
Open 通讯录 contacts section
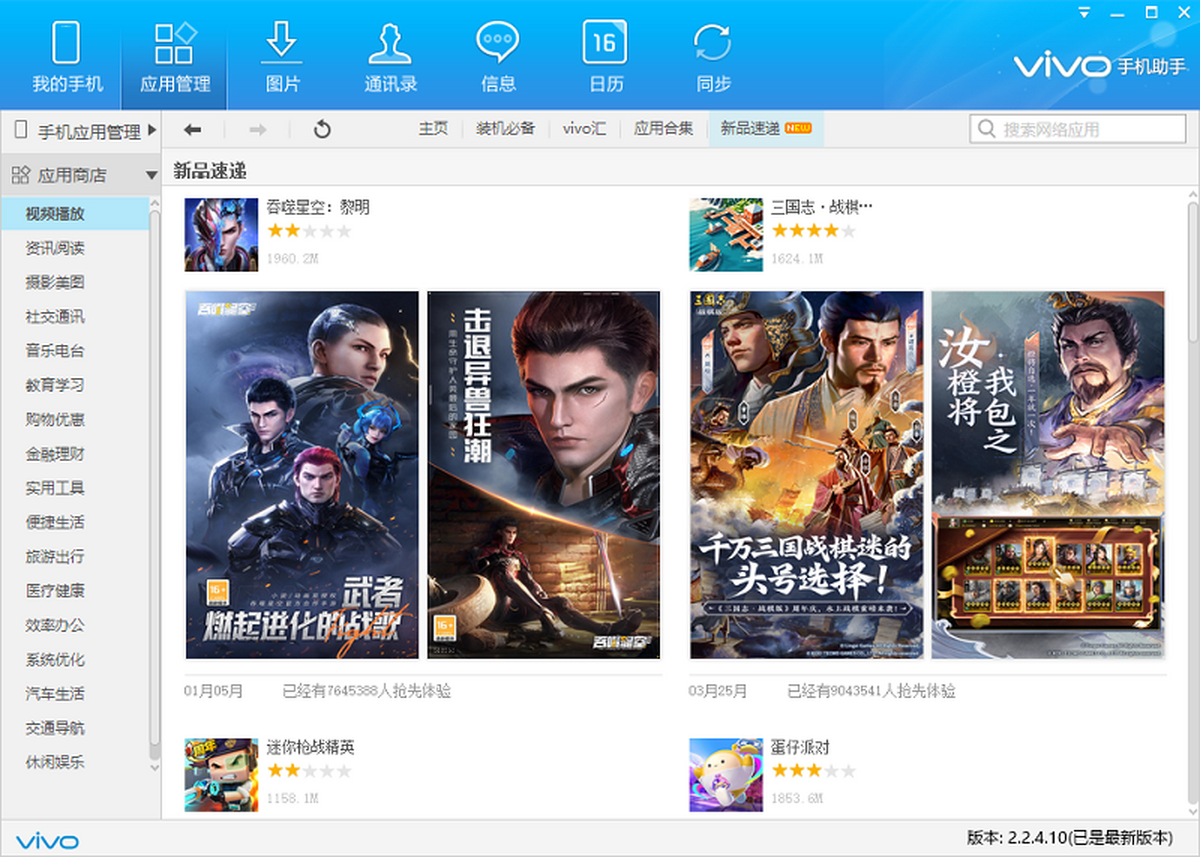(390, 58)
